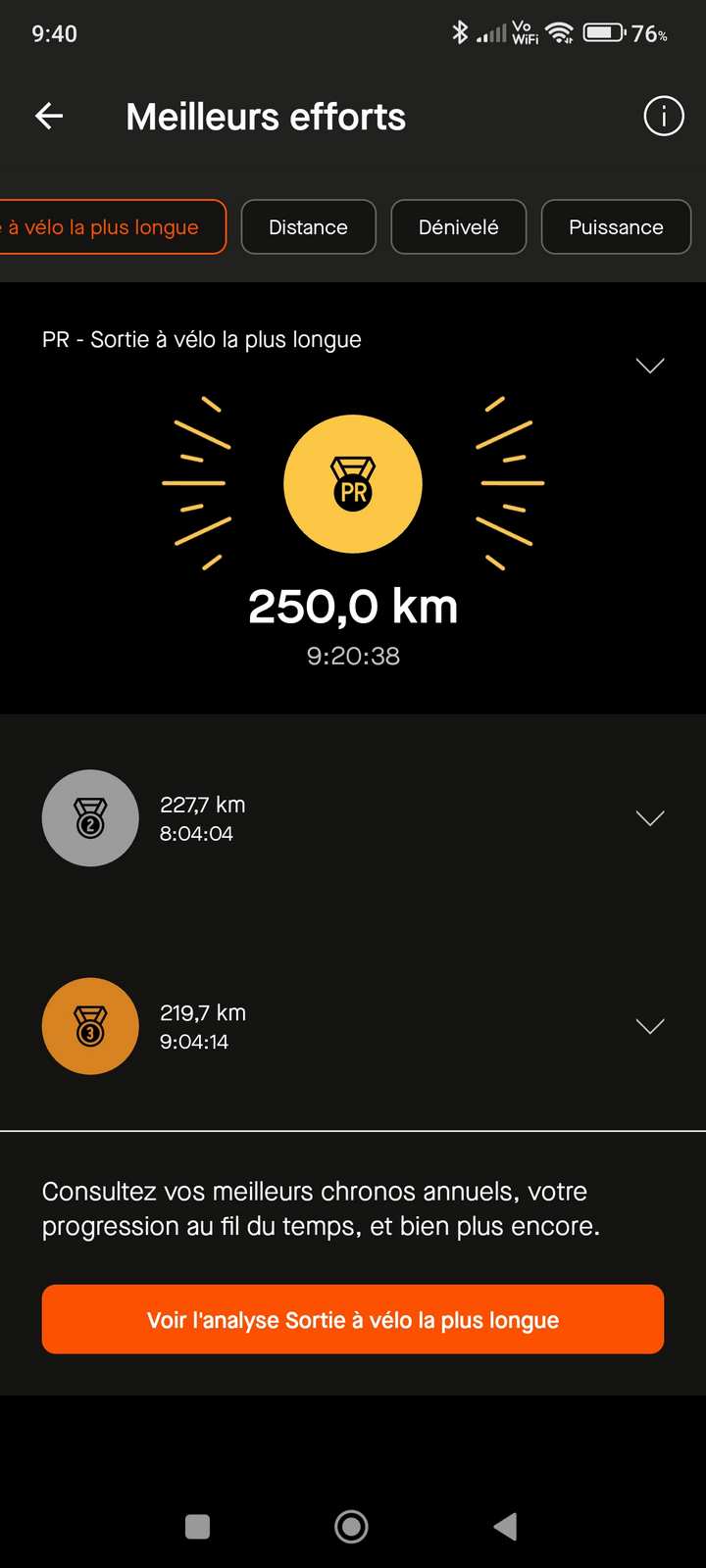
Task: Select the 'vélo la plus longue' chip
Action: click(x=112, y=227)
